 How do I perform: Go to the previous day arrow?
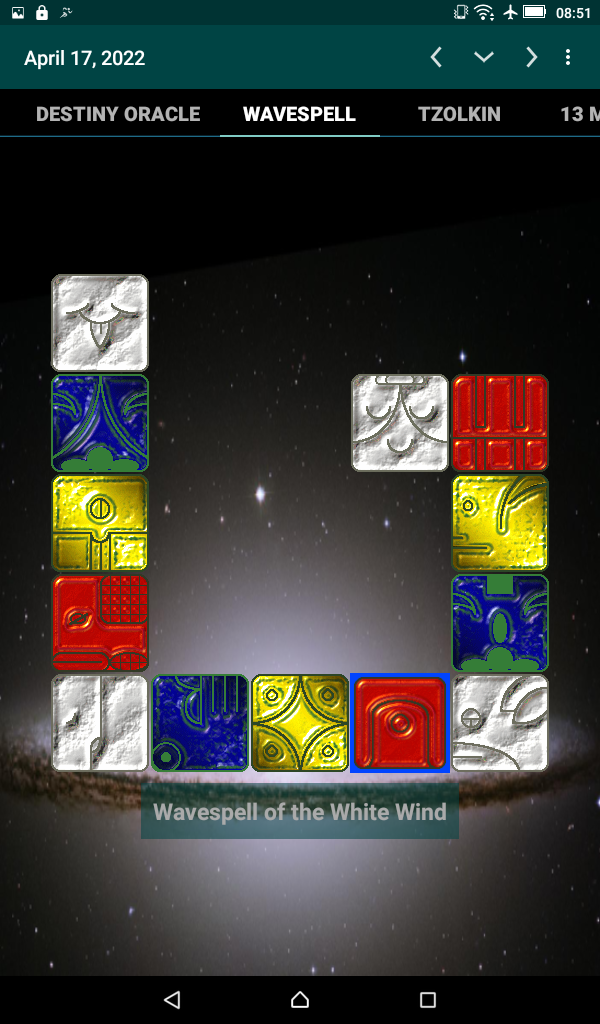(x=436, y=58)
